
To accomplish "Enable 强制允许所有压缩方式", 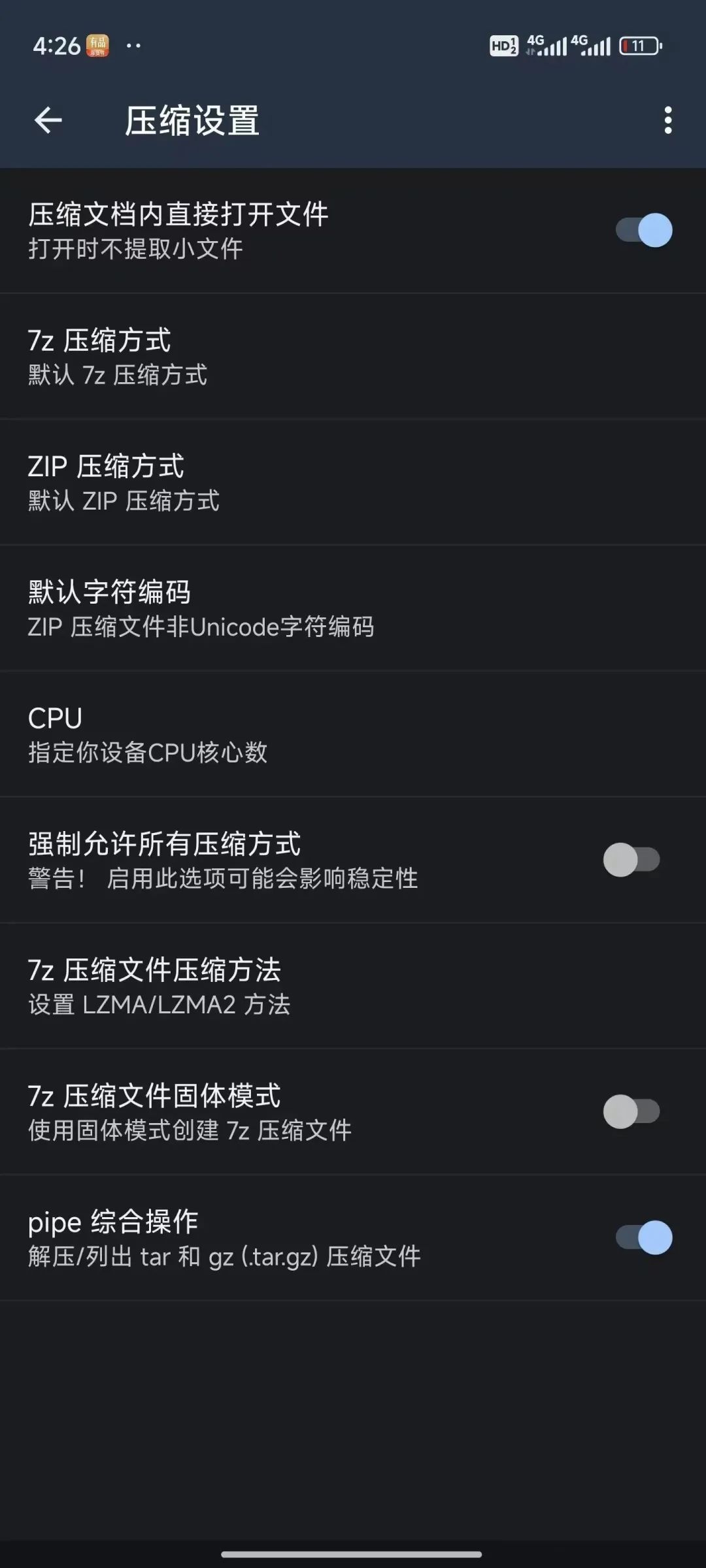I will 631,860.
